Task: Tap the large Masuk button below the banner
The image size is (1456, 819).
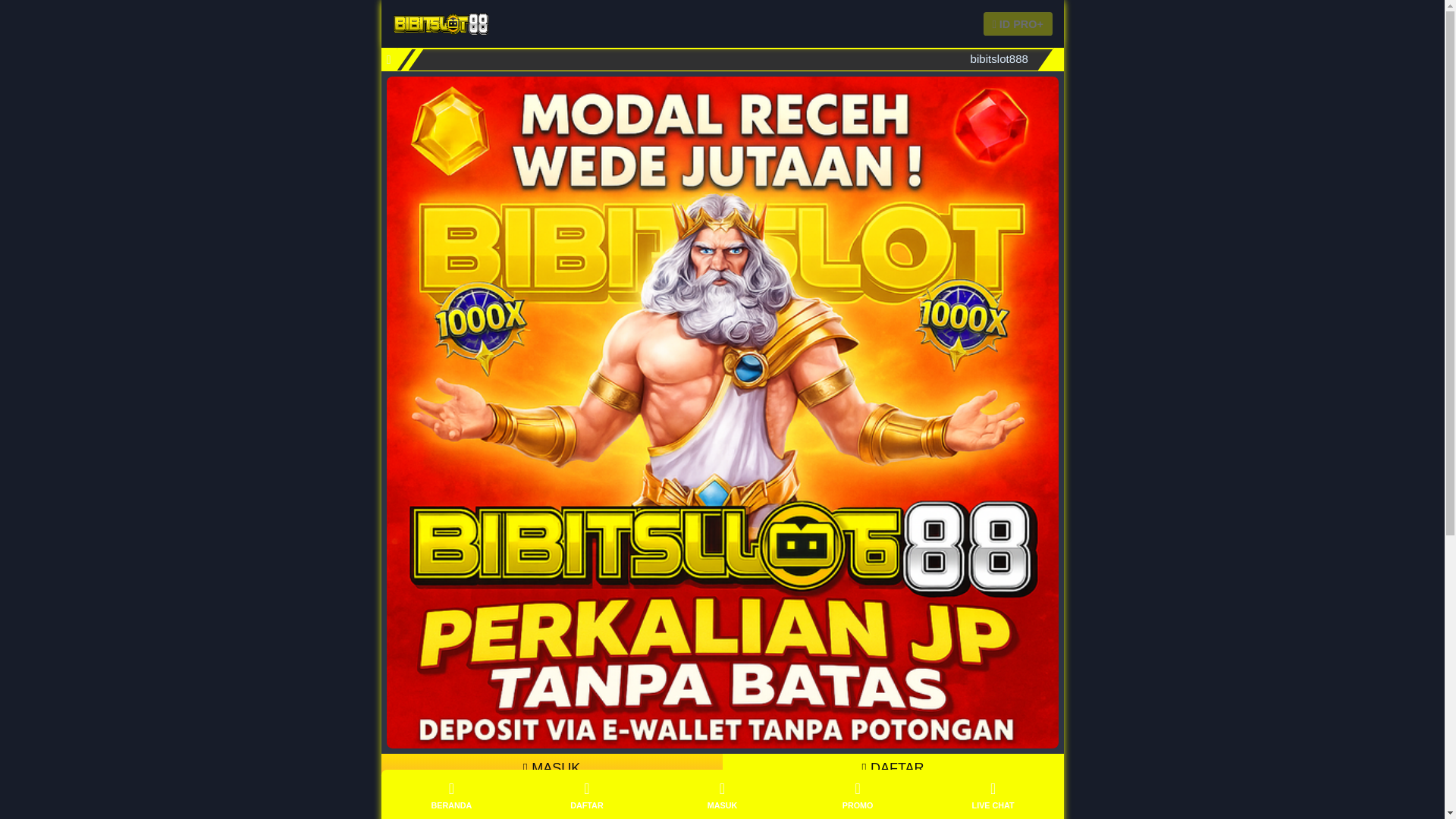Action: click(551, 762)
